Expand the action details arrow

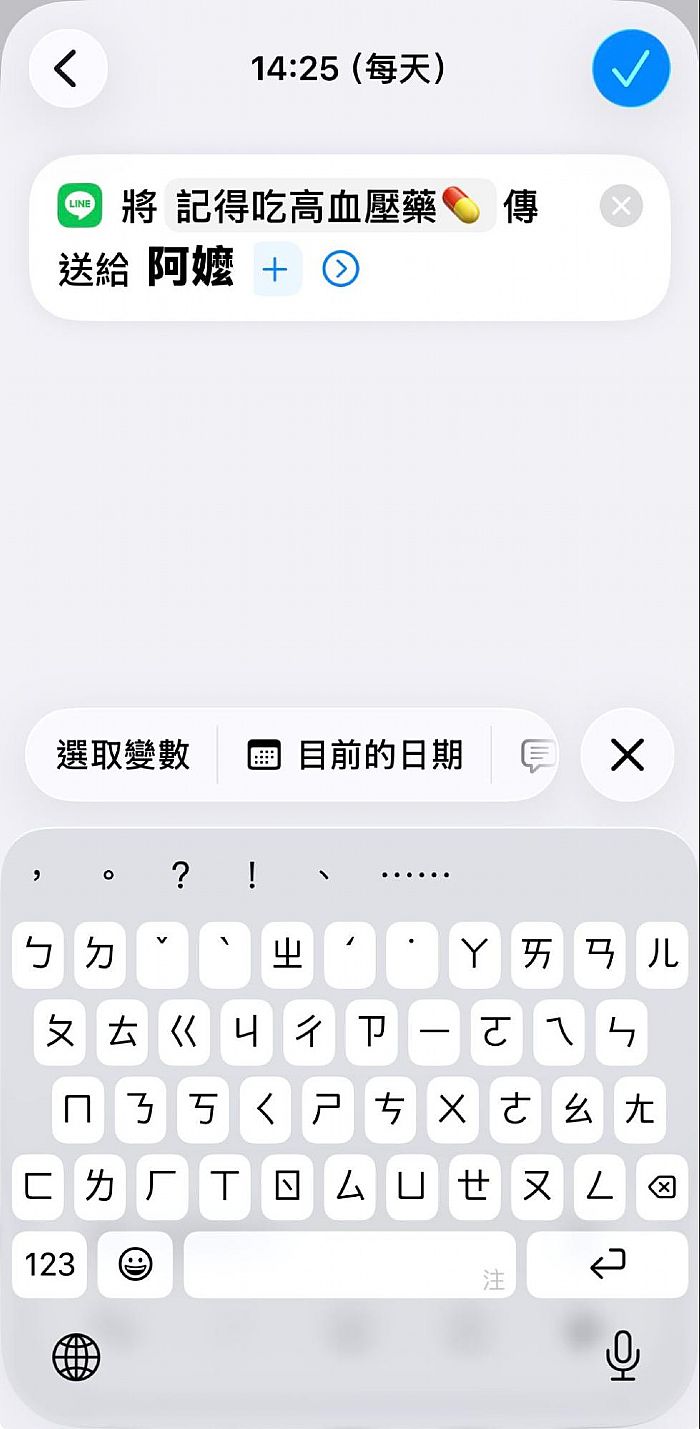point(341,269)
